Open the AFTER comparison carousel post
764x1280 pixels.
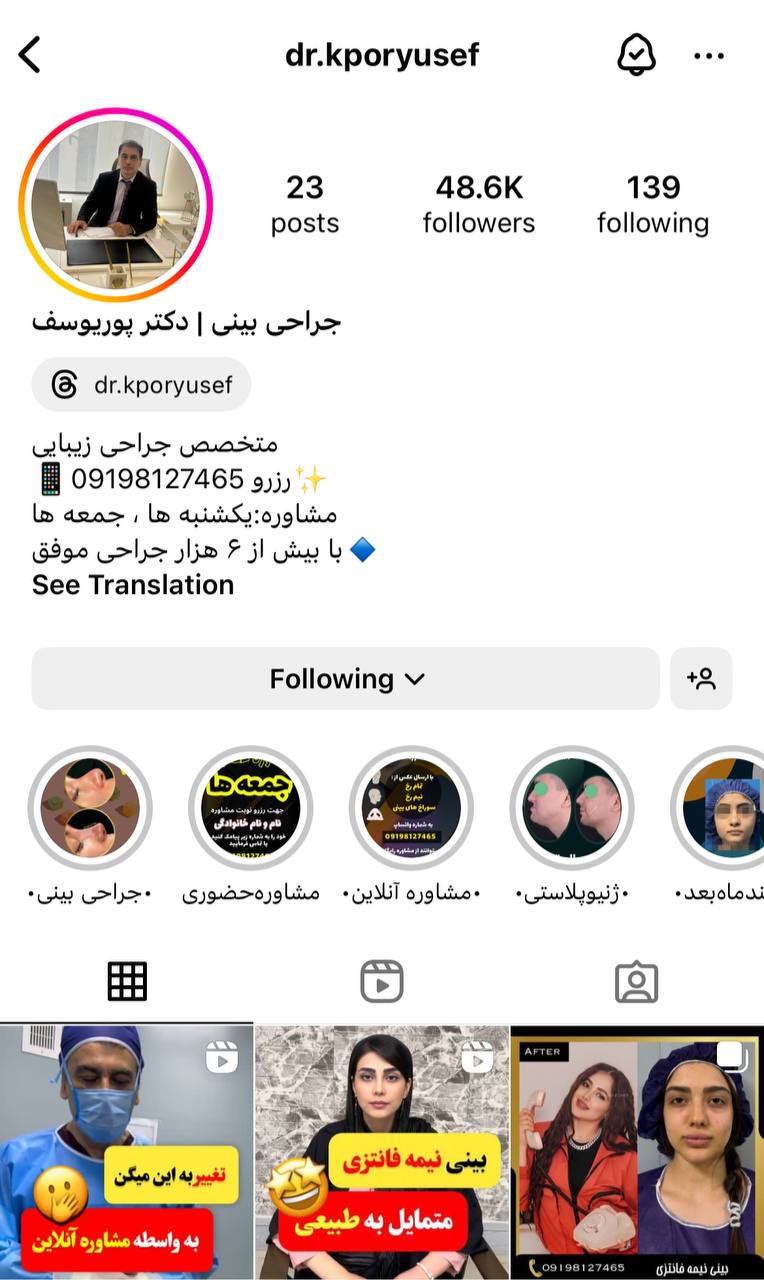637,1152
